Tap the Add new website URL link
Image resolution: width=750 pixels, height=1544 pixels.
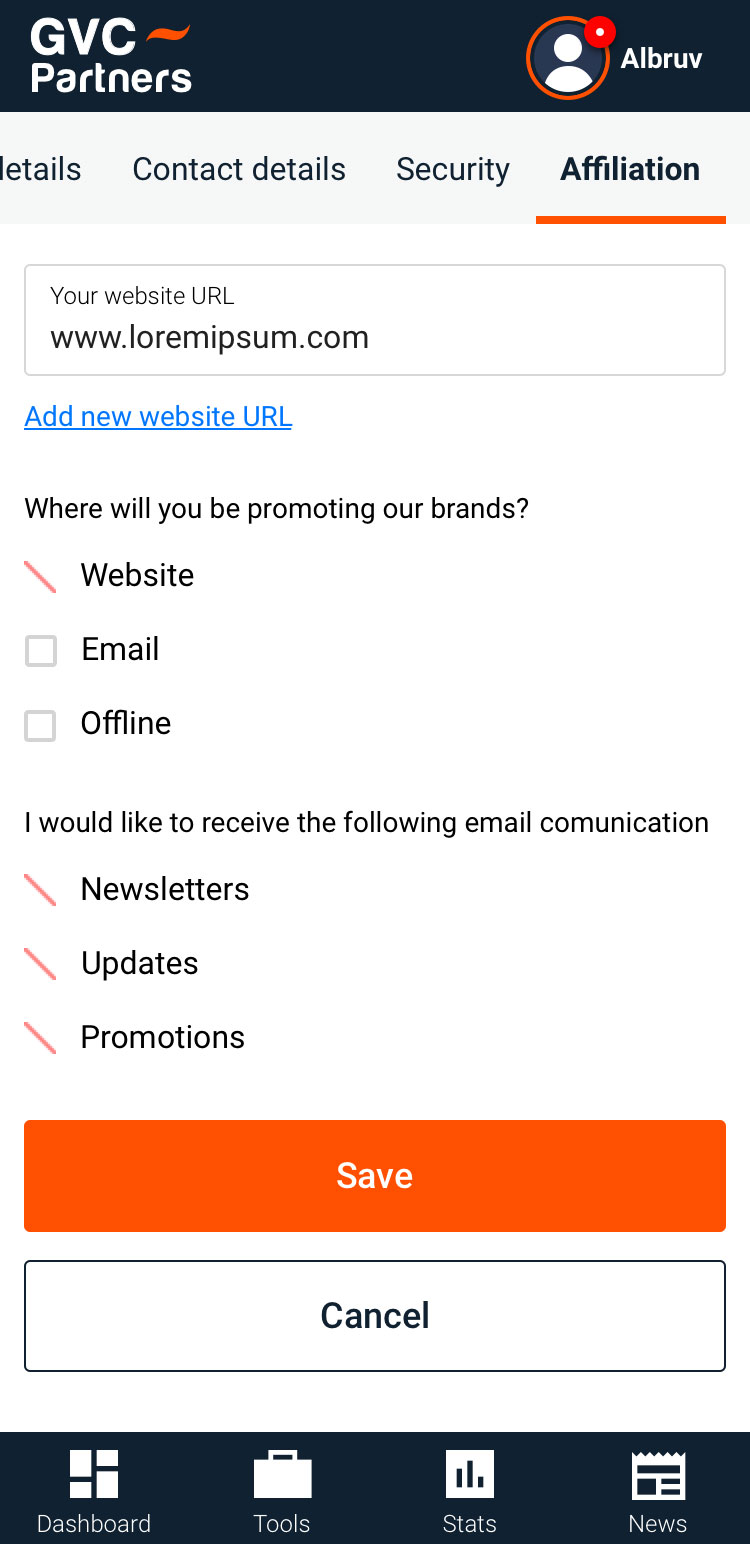pos(158,416)
